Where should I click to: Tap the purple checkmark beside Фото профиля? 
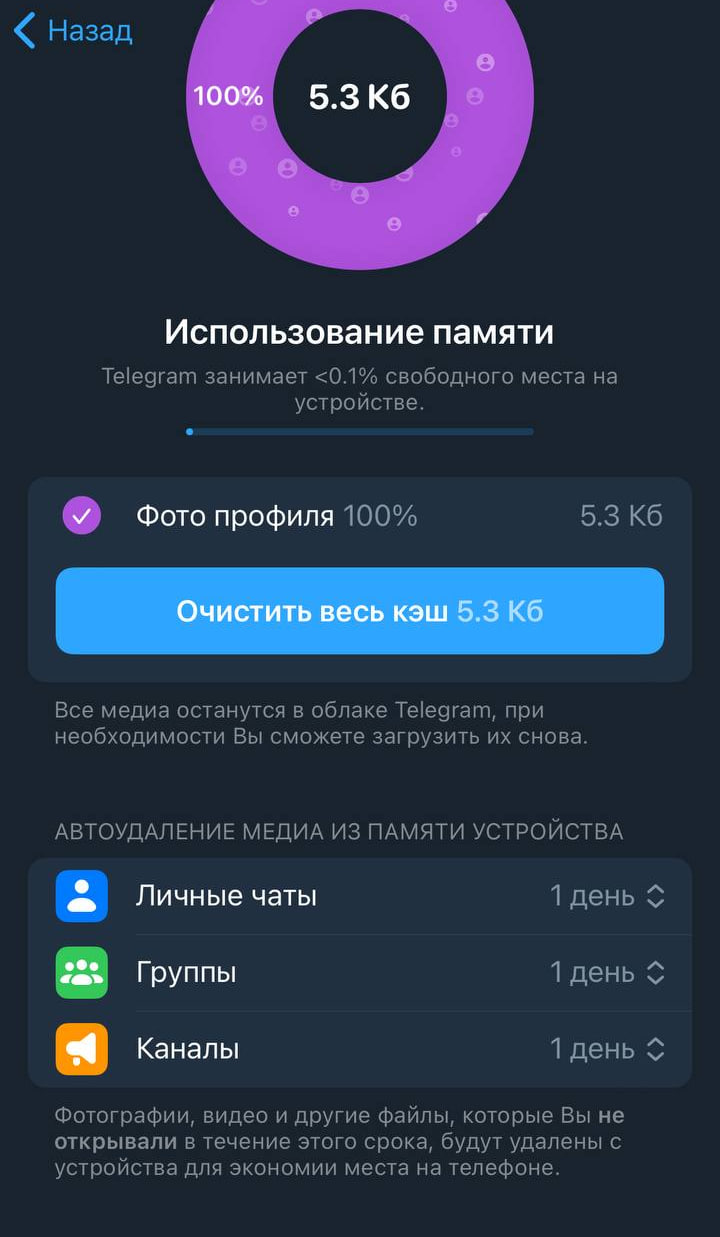point(81,515)
